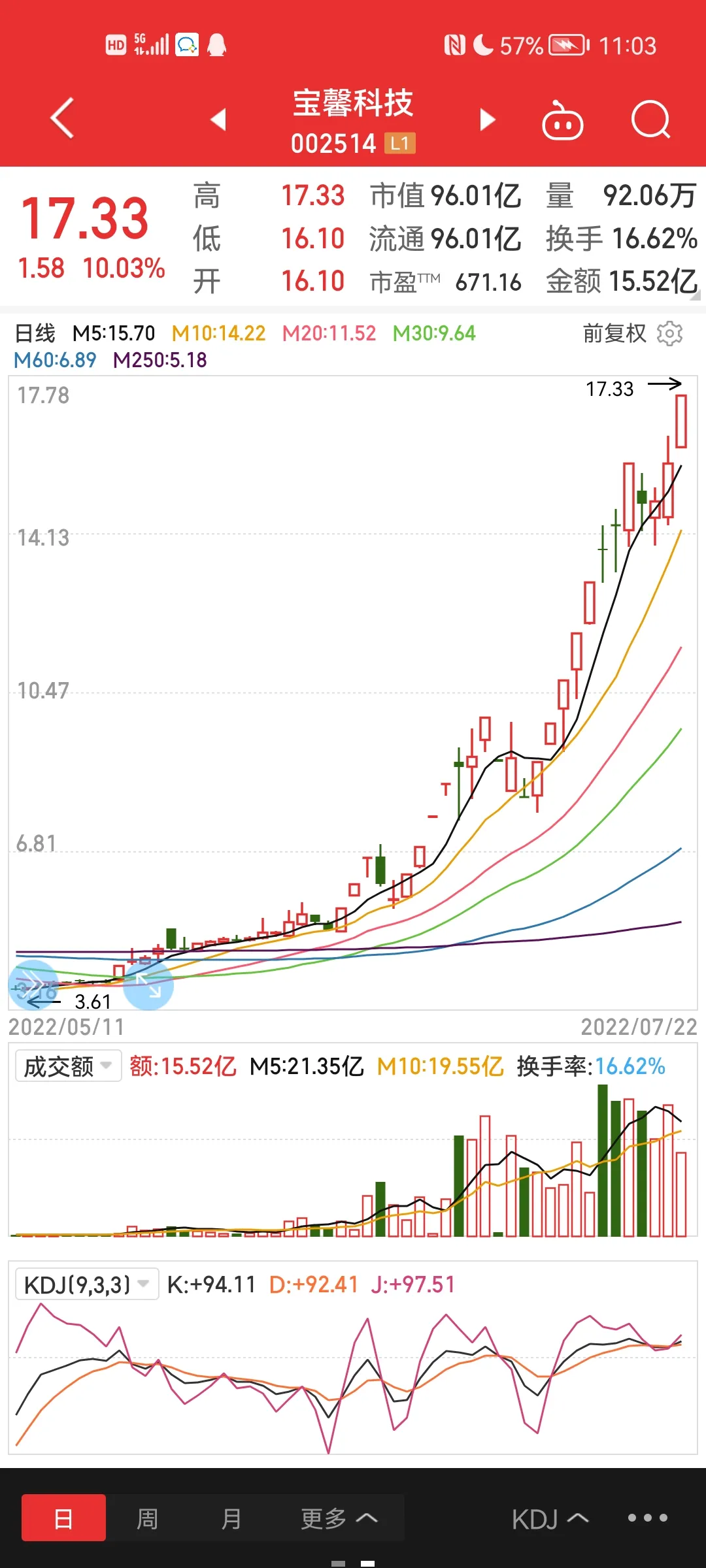
Task: Open the three-dot more options
Action: pos(647,1518)
